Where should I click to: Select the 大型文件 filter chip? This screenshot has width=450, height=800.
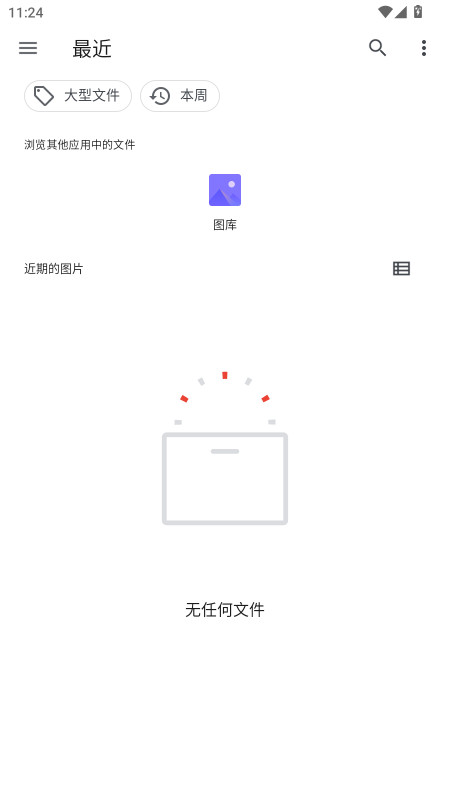pyautogui.click(x=78, y=96)
